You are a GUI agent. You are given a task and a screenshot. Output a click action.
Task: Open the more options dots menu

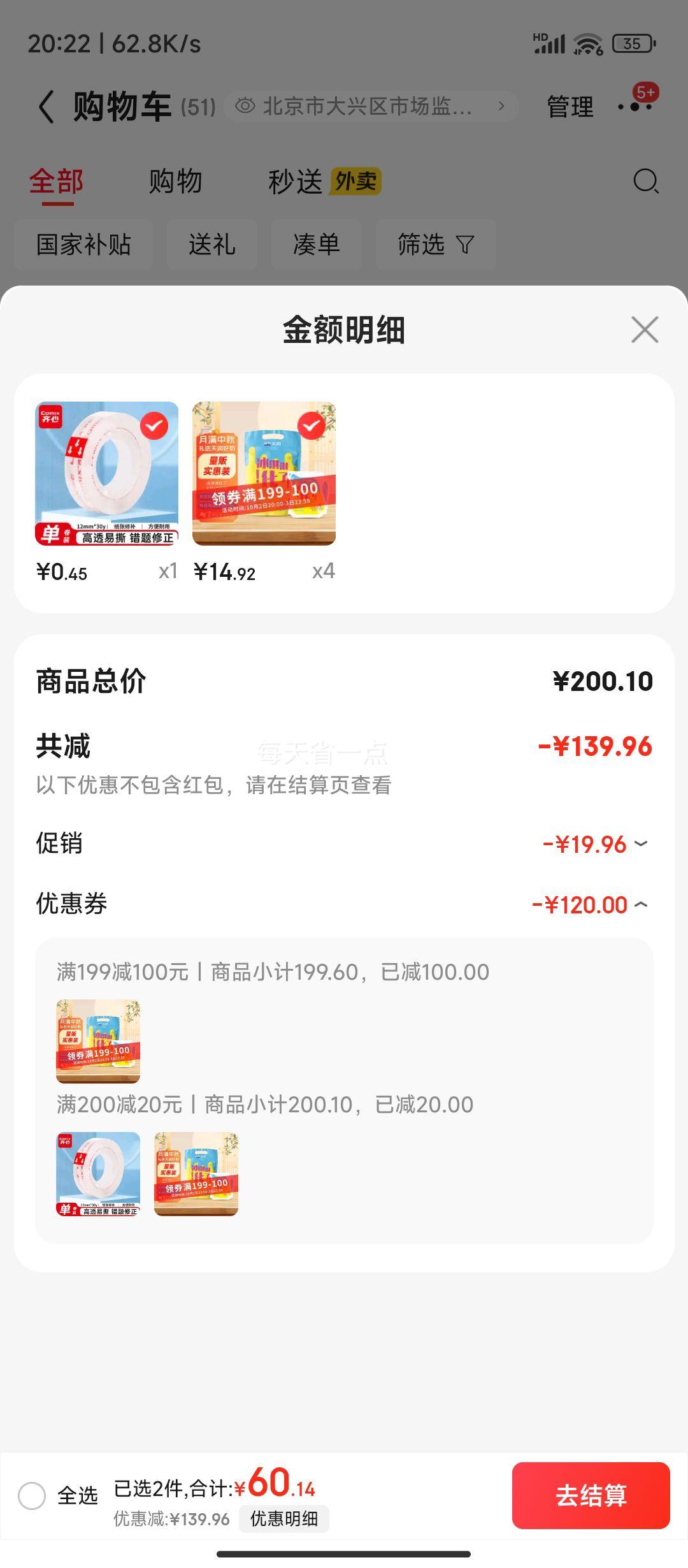coord(635,106)
